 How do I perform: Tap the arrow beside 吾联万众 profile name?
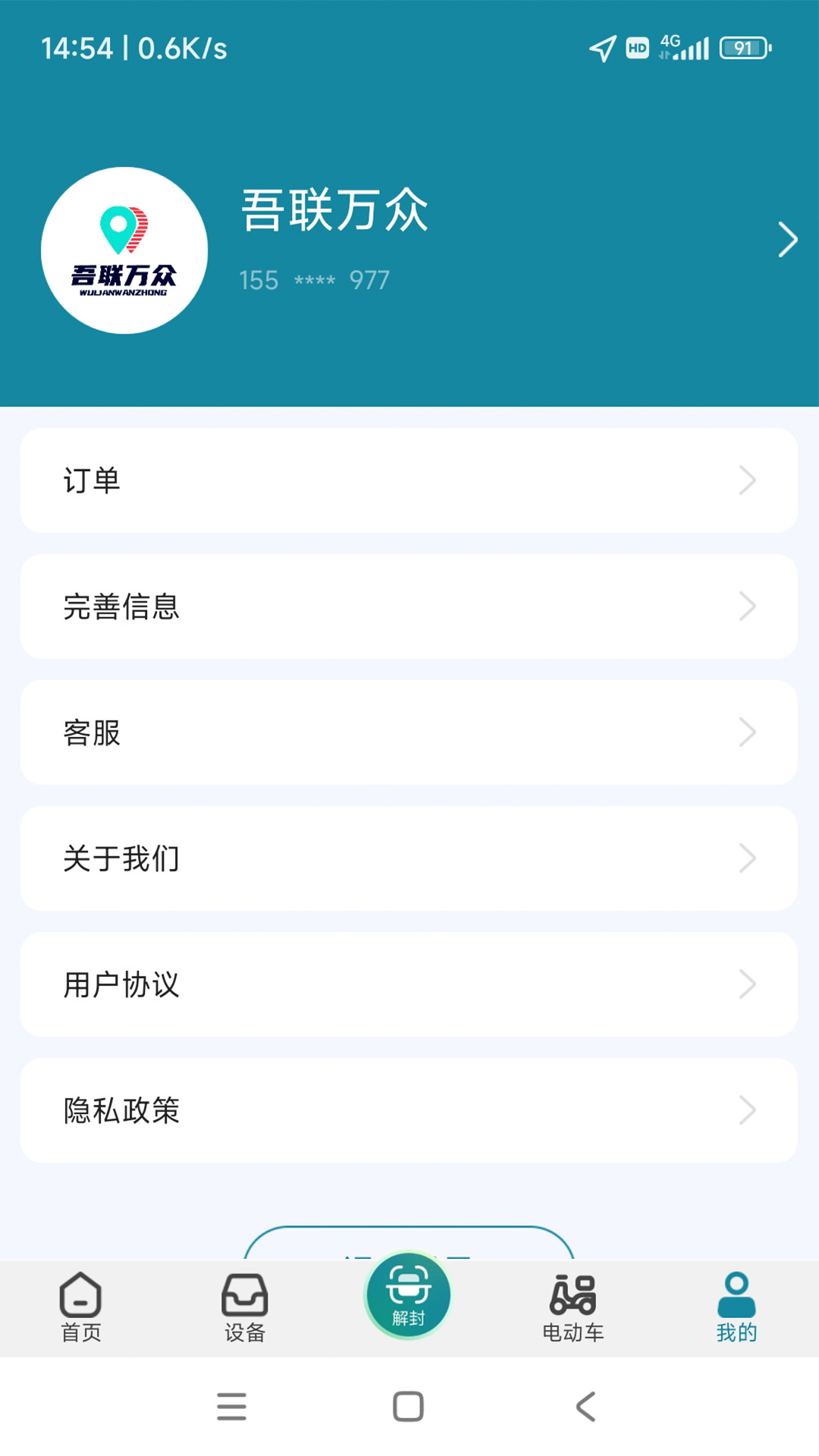point(786,239)
